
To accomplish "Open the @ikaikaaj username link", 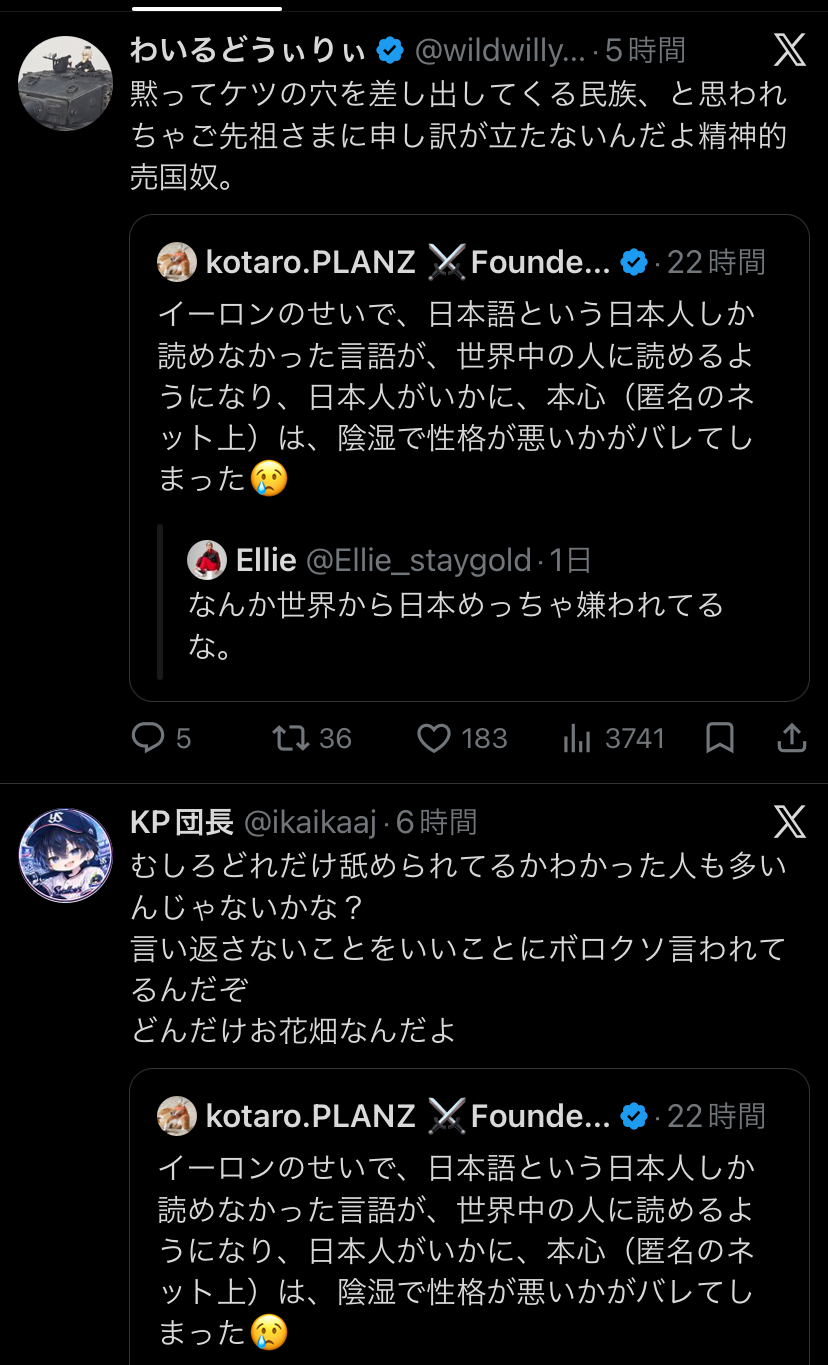I will coord(311,822).
